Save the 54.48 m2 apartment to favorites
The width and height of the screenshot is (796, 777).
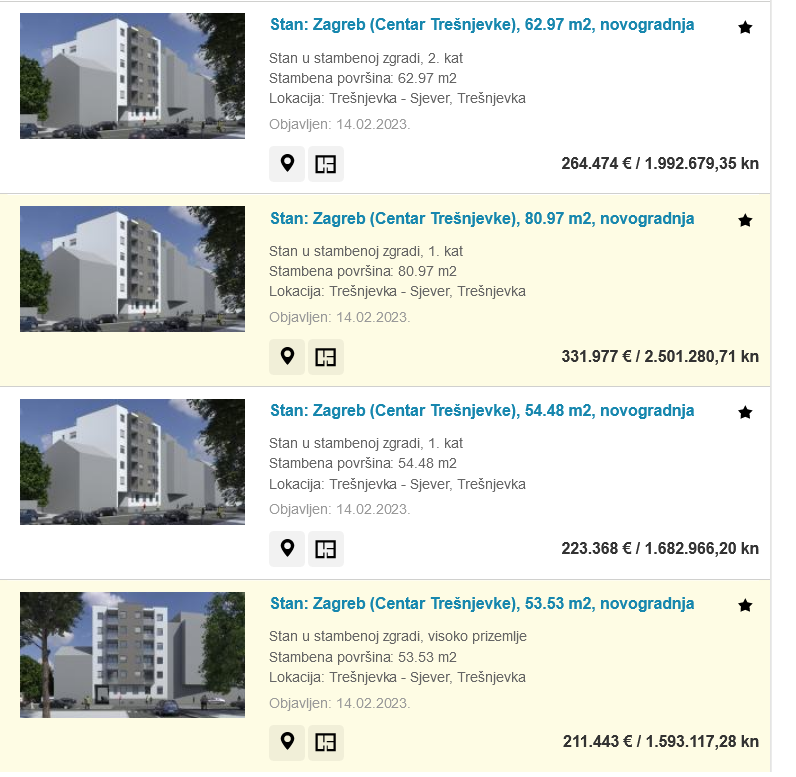click(745, 413)
